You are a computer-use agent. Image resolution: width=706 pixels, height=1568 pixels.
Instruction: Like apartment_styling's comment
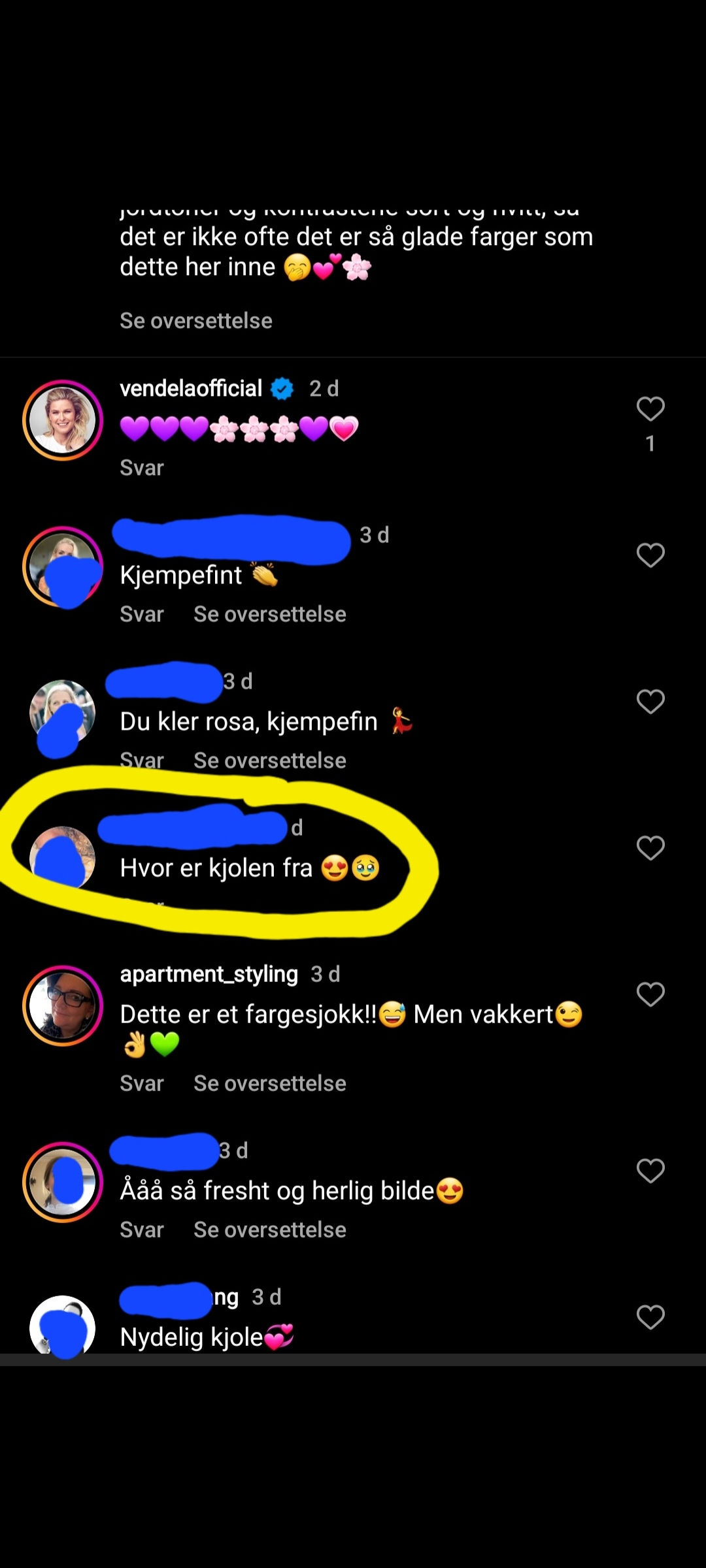[x=650, y=994]
